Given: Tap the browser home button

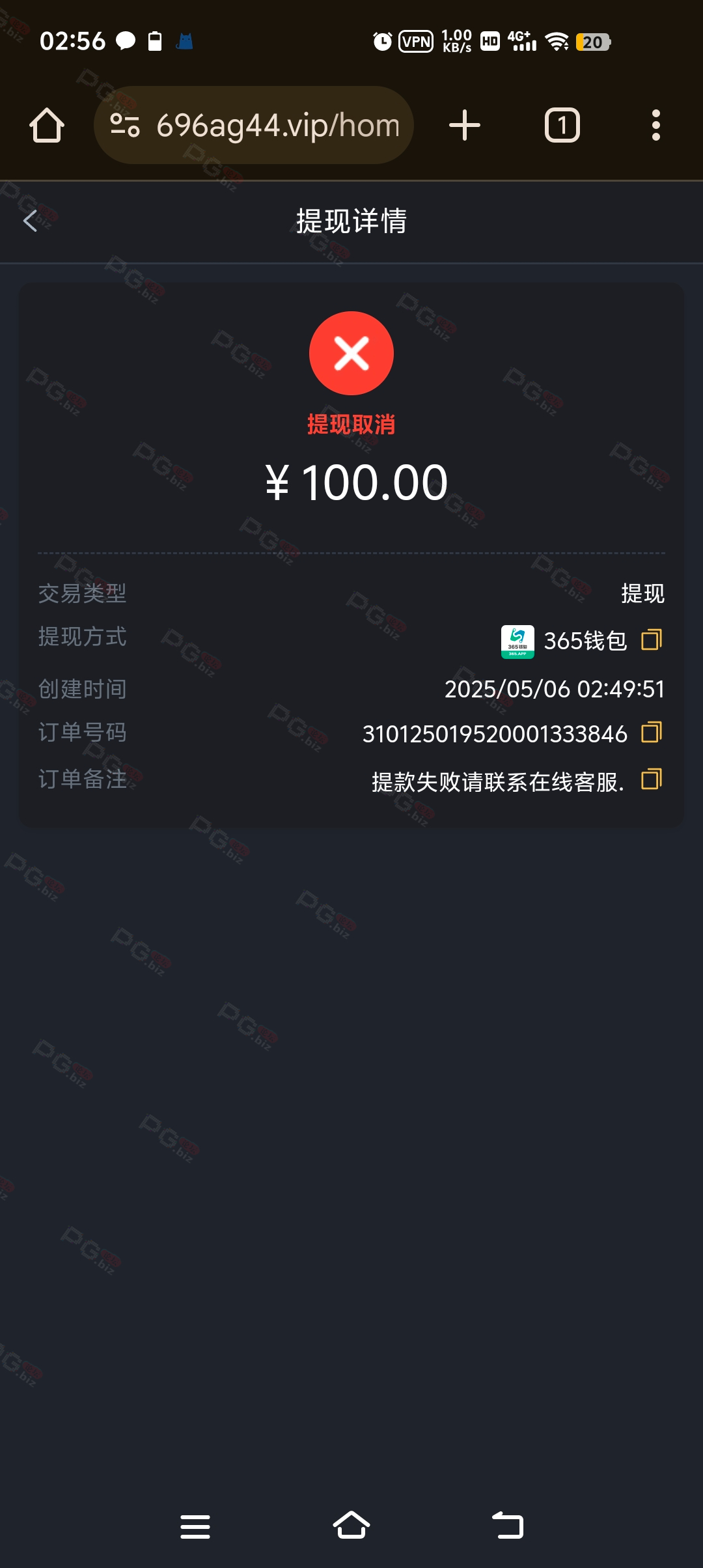Looking at the screenshot, I should tap(47, 125).
